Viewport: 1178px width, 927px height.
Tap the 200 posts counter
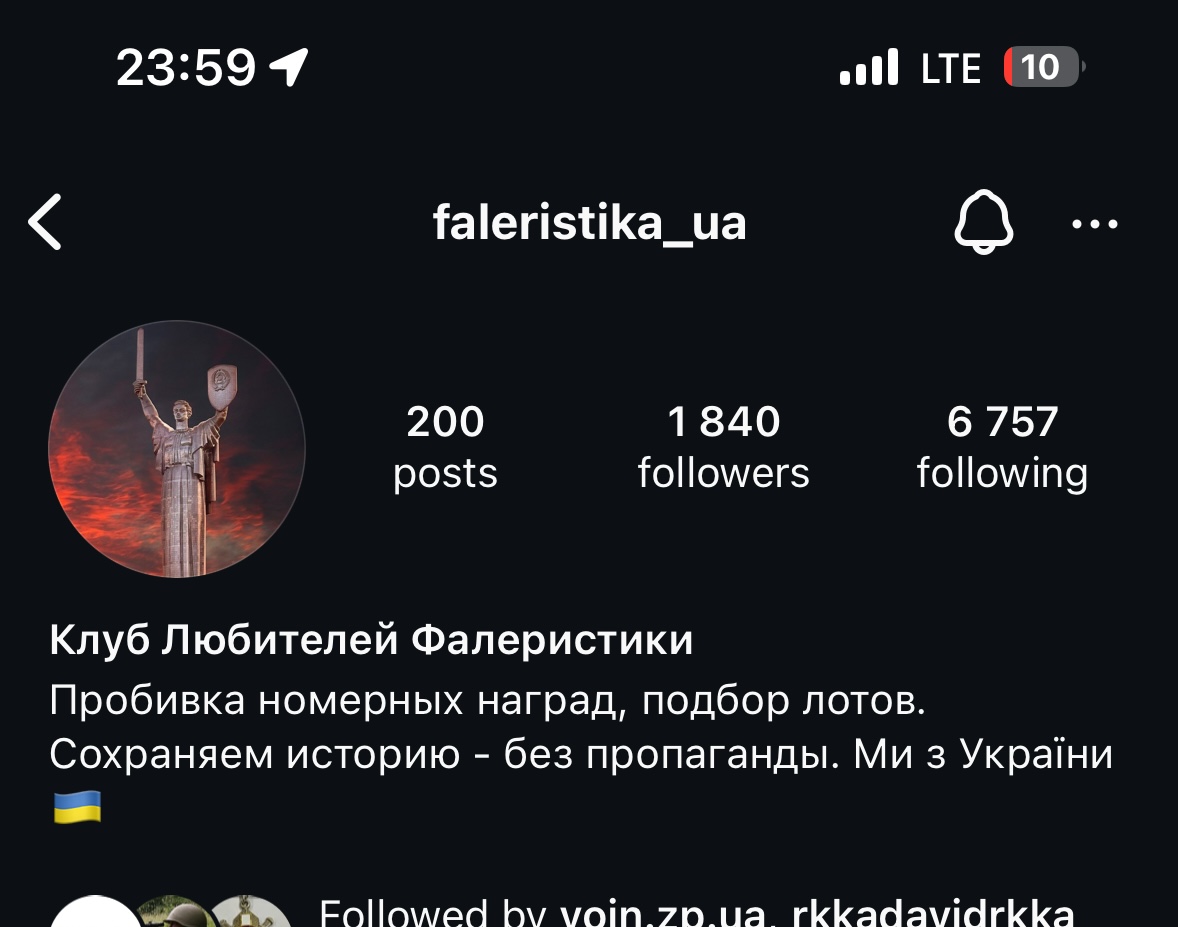click(445, 447)
